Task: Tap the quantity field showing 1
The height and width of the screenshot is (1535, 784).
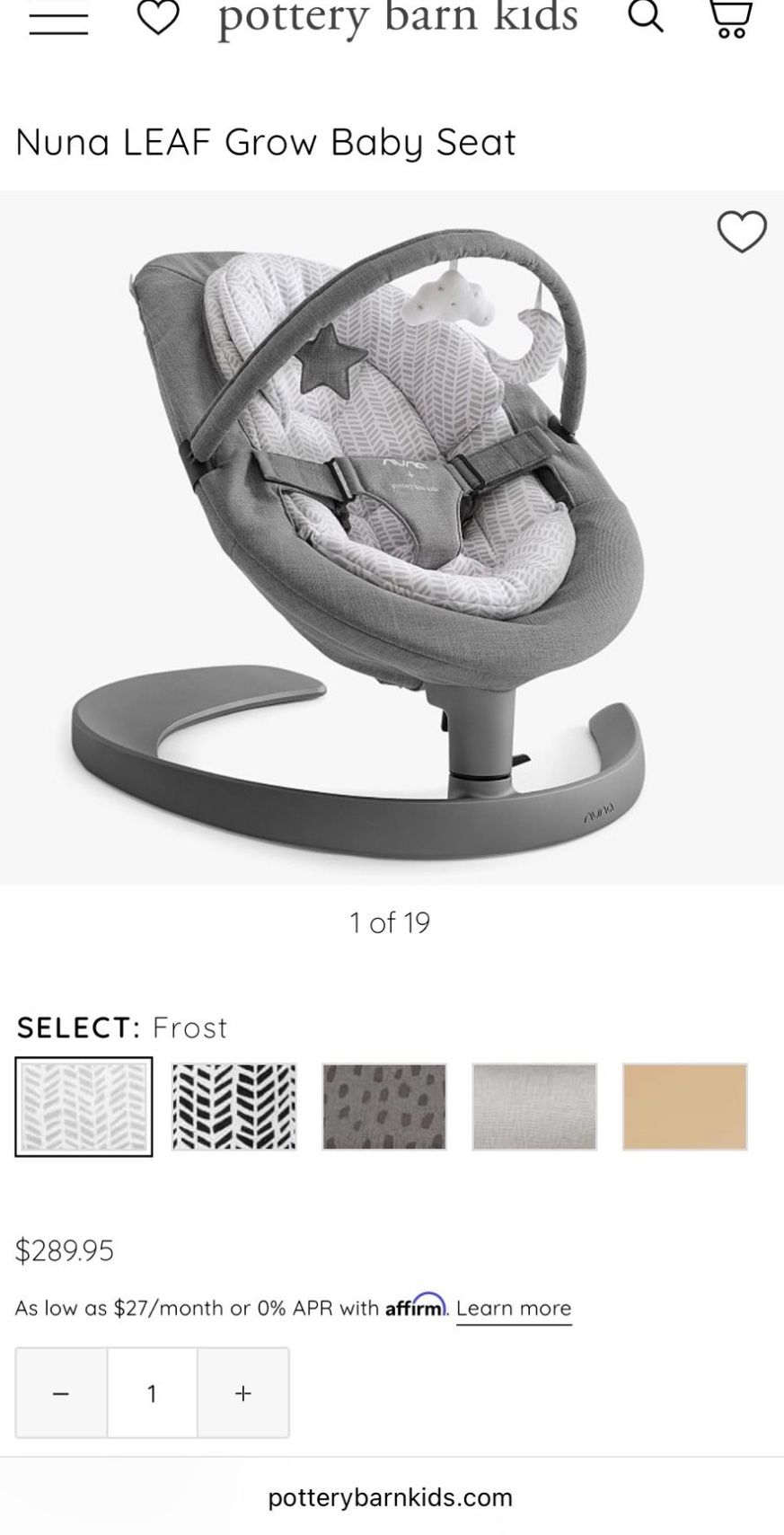Action: coord(152,1392)
